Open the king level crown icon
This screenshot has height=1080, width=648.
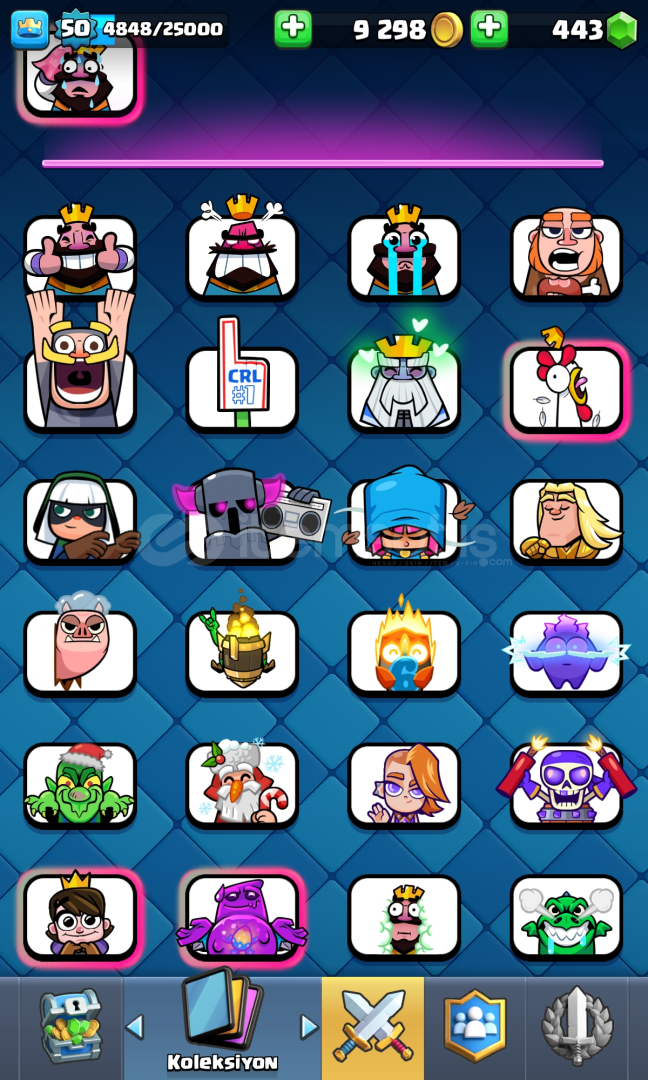pyautogui.click(x=30, y=29)
